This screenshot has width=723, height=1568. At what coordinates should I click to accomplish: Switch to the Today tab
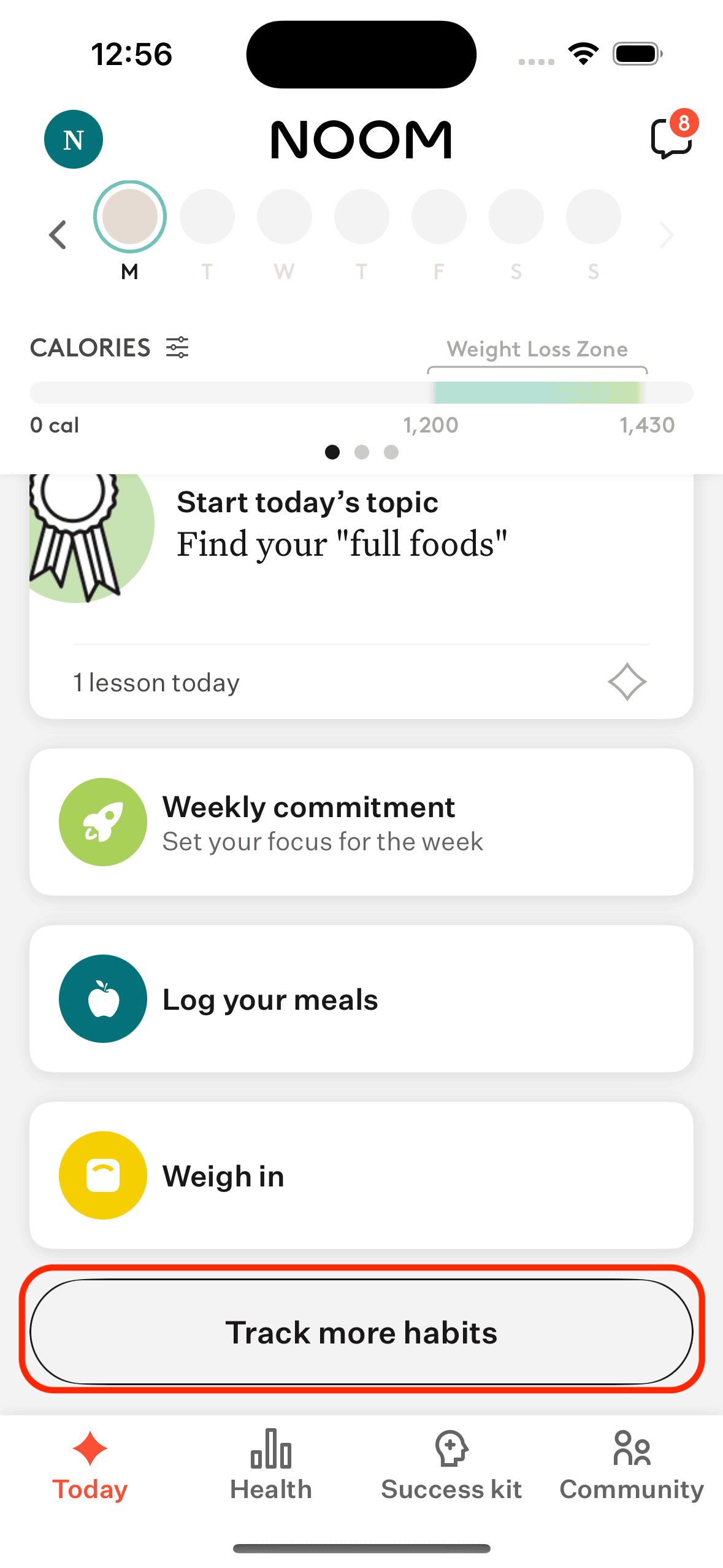pos(90,1465)
